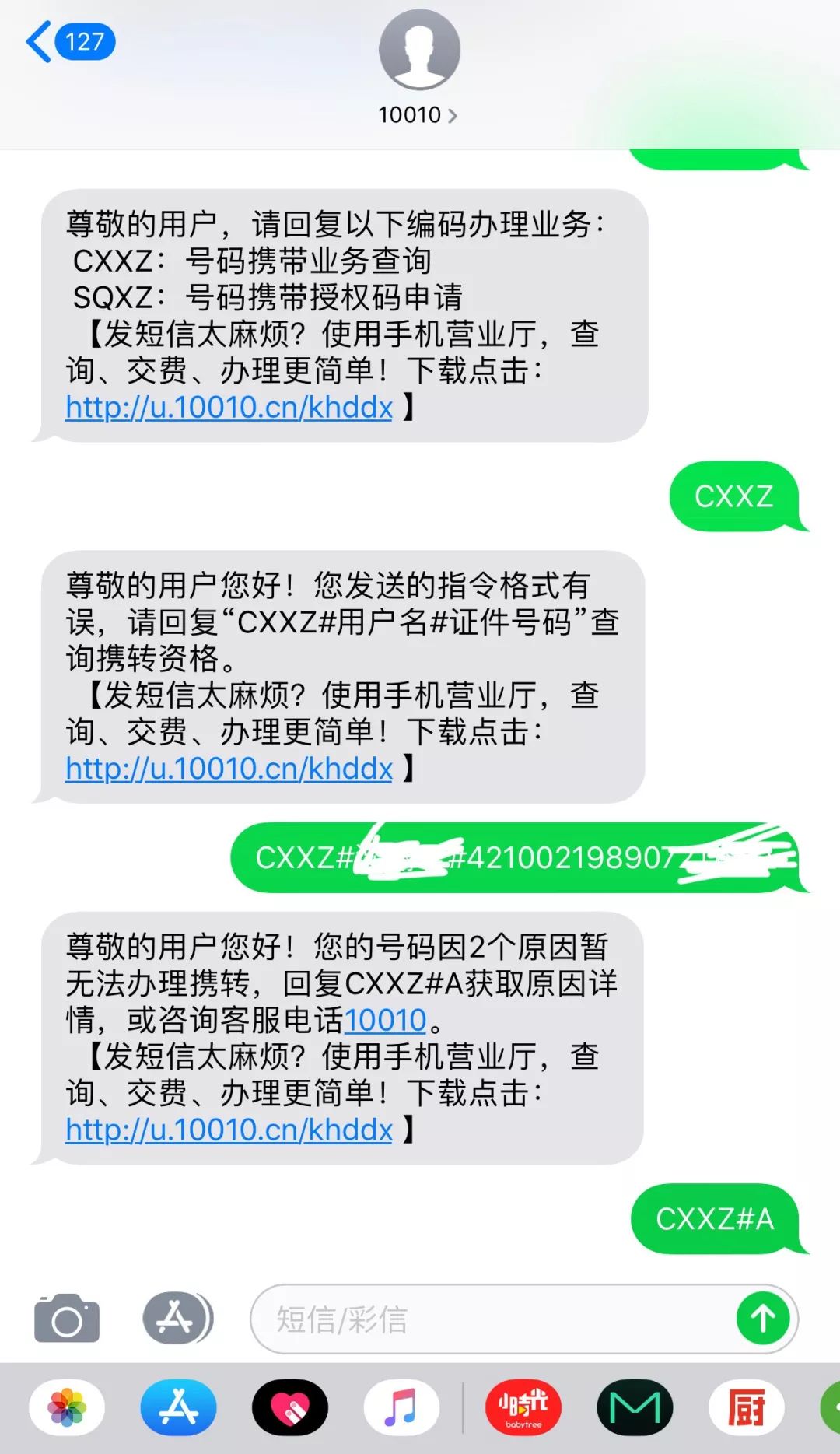This screenshot has width=840, height=1454.
Task: Open the 厨 iMessage app
Action: (746, 1407)
